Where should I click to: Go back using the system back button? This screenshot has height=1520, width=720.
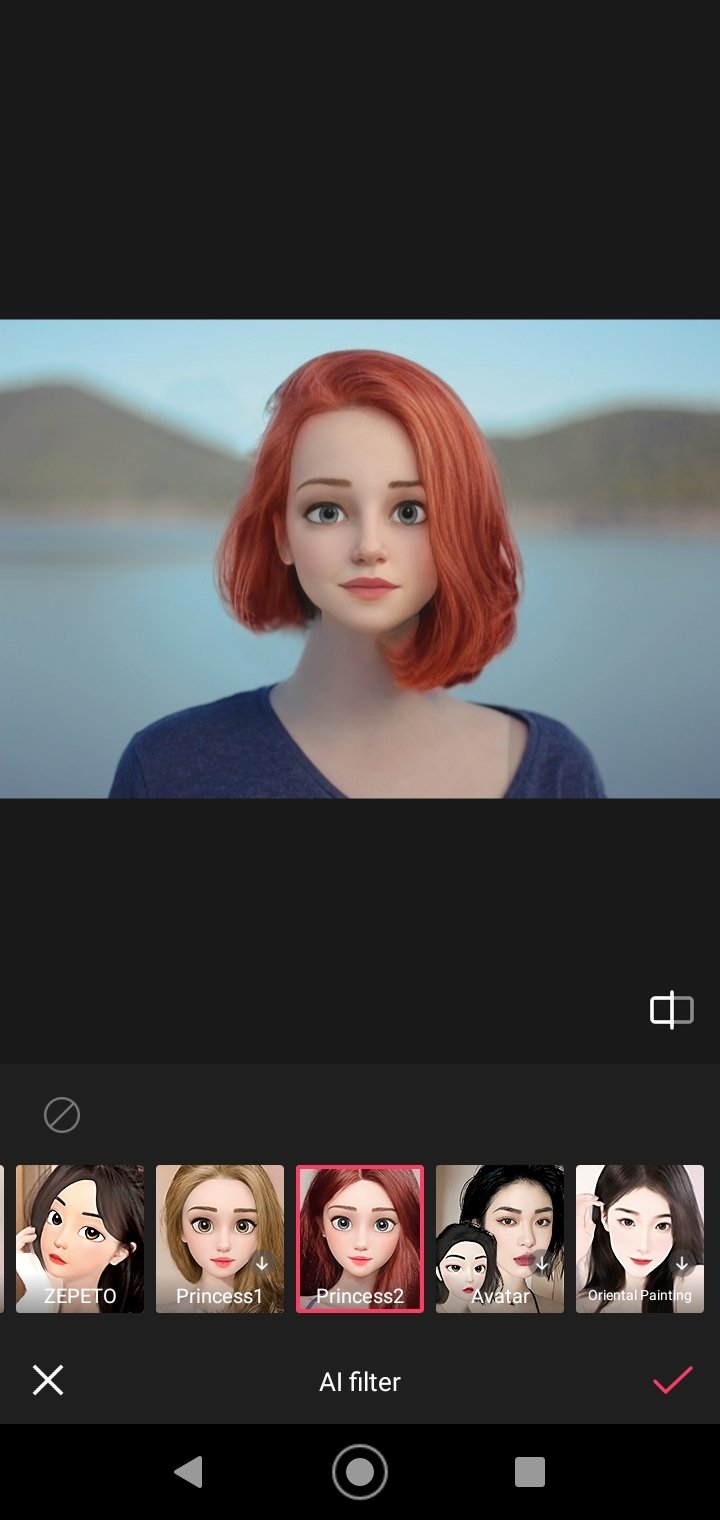pos(188,1472)
